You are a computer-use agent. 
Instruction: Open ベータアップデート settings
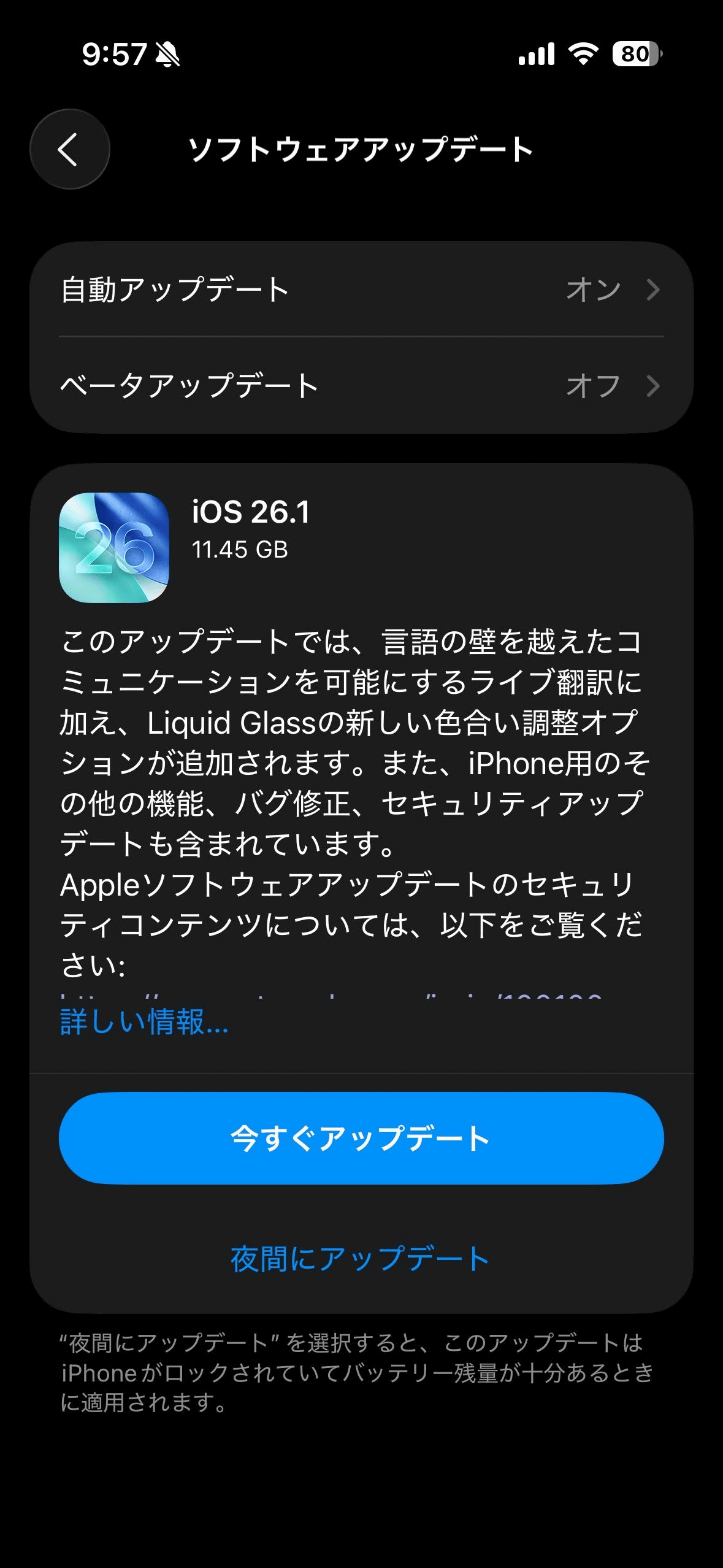pyautogui.click(x=361, y=386)
